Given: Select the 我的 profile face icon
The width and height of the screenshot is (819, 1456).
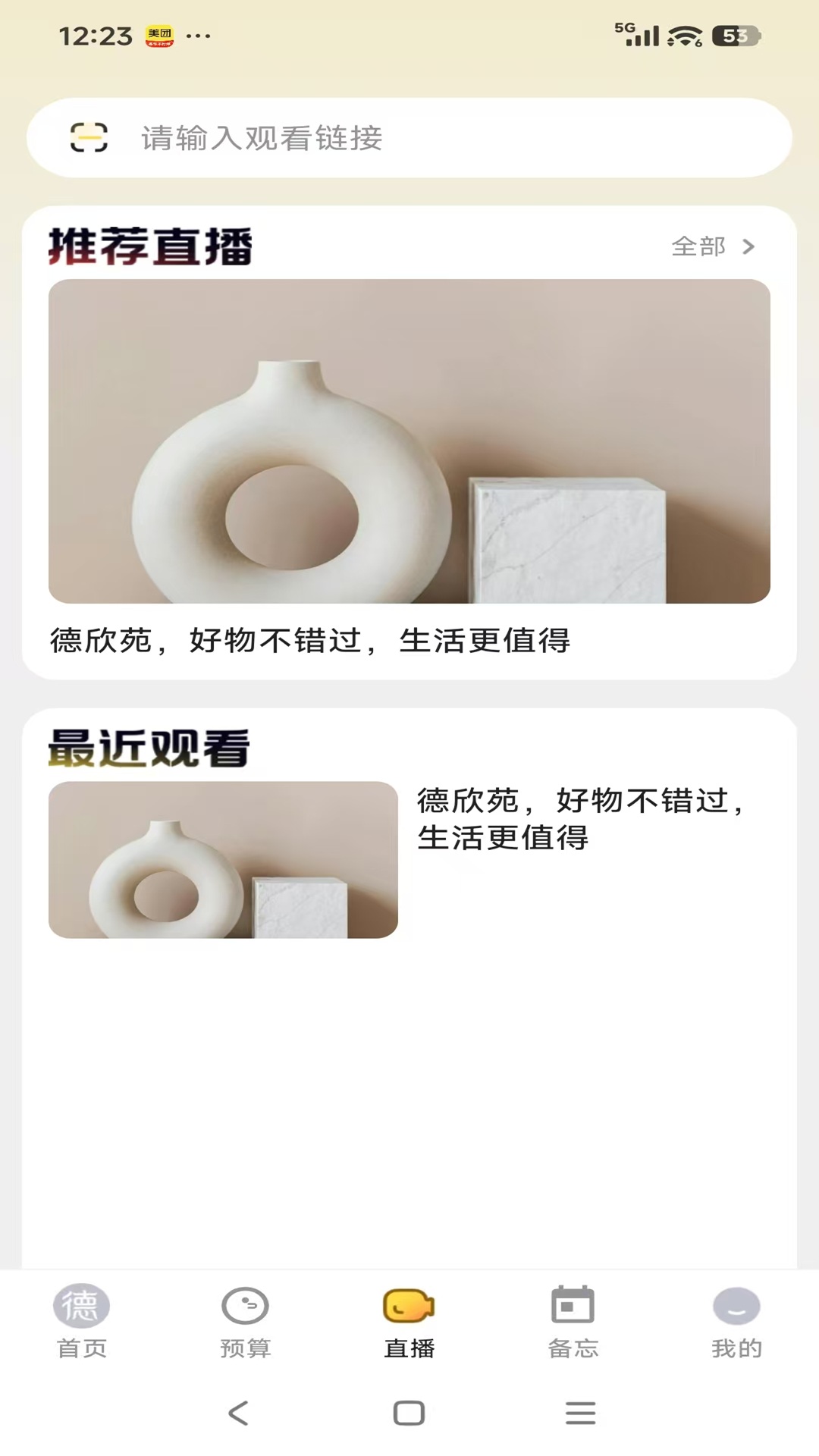Looking at the screenshot, I should pos(736,1307).
